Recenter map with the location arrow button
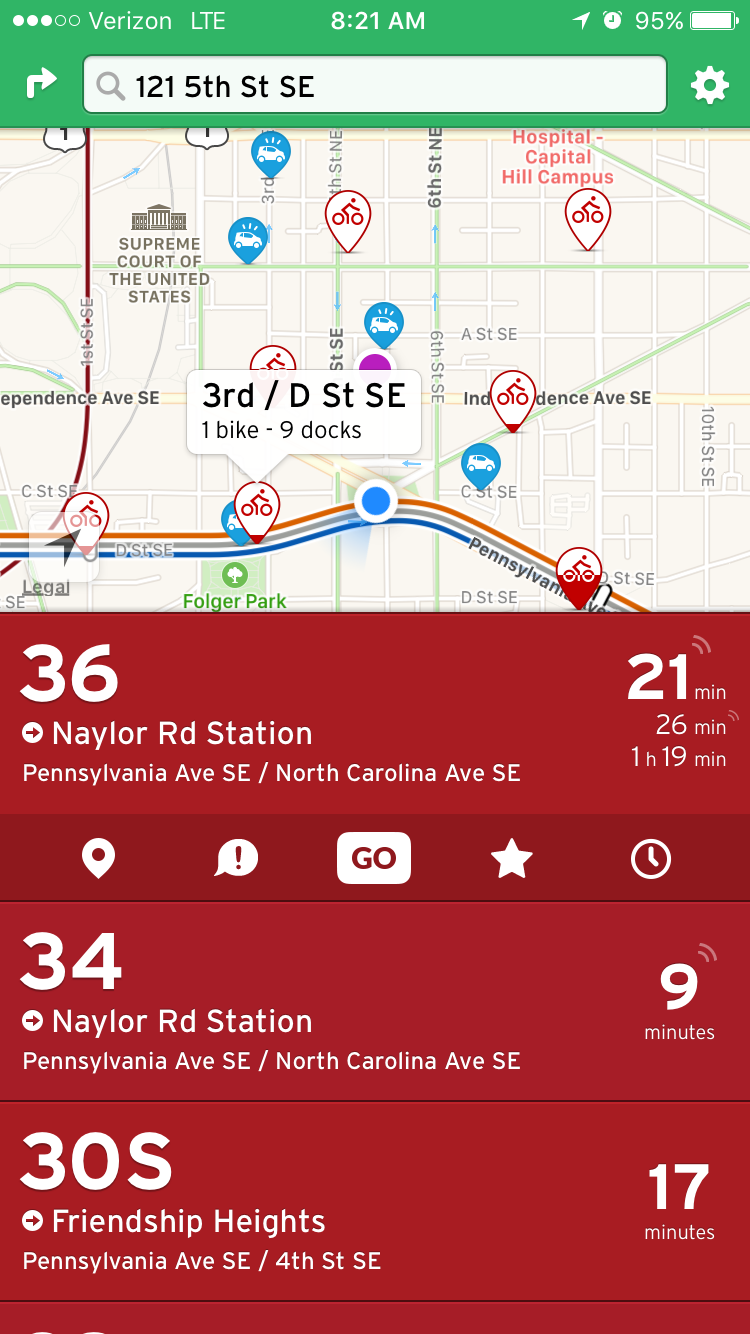This screenshot has width=750, height=1334. click(x=64, y=547)
